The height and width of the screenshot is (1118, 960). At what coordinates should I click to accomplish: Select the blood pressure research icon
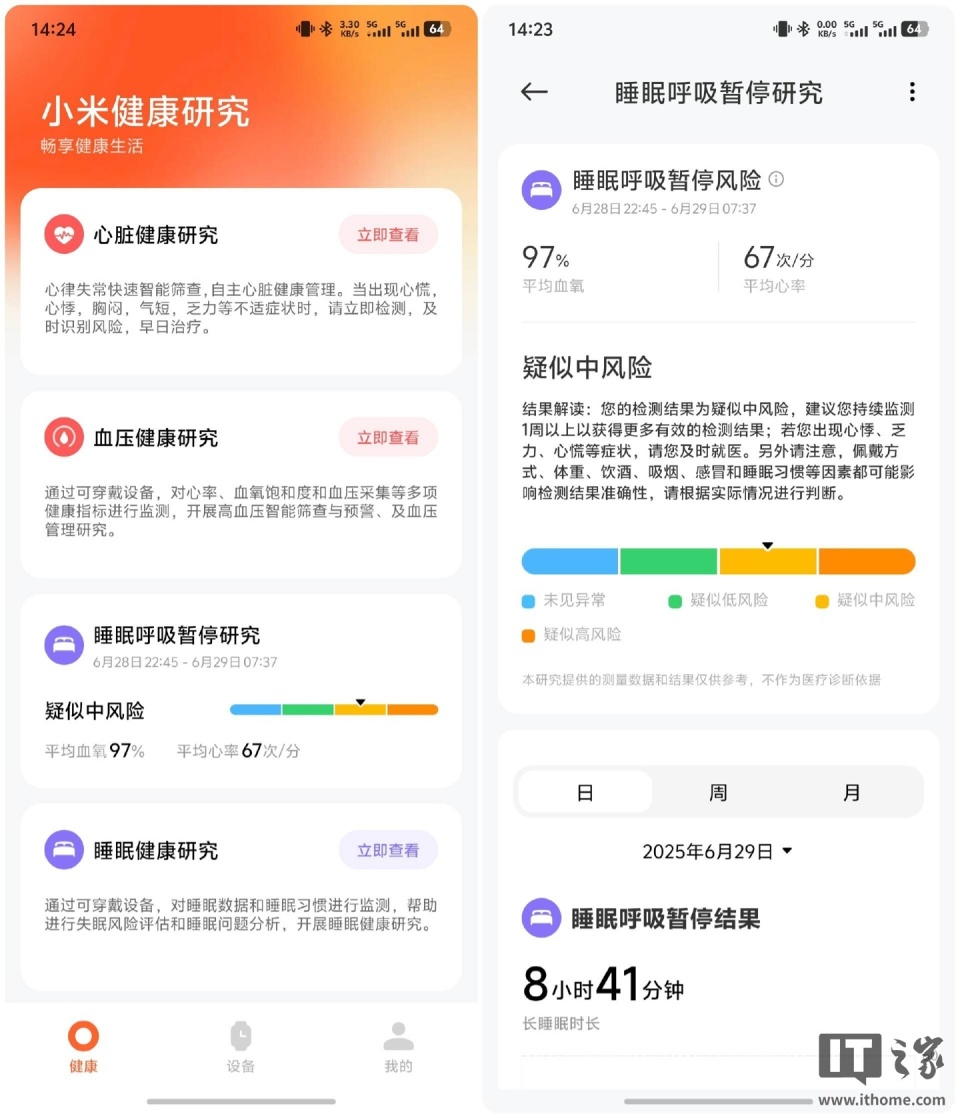click(64, 437)
